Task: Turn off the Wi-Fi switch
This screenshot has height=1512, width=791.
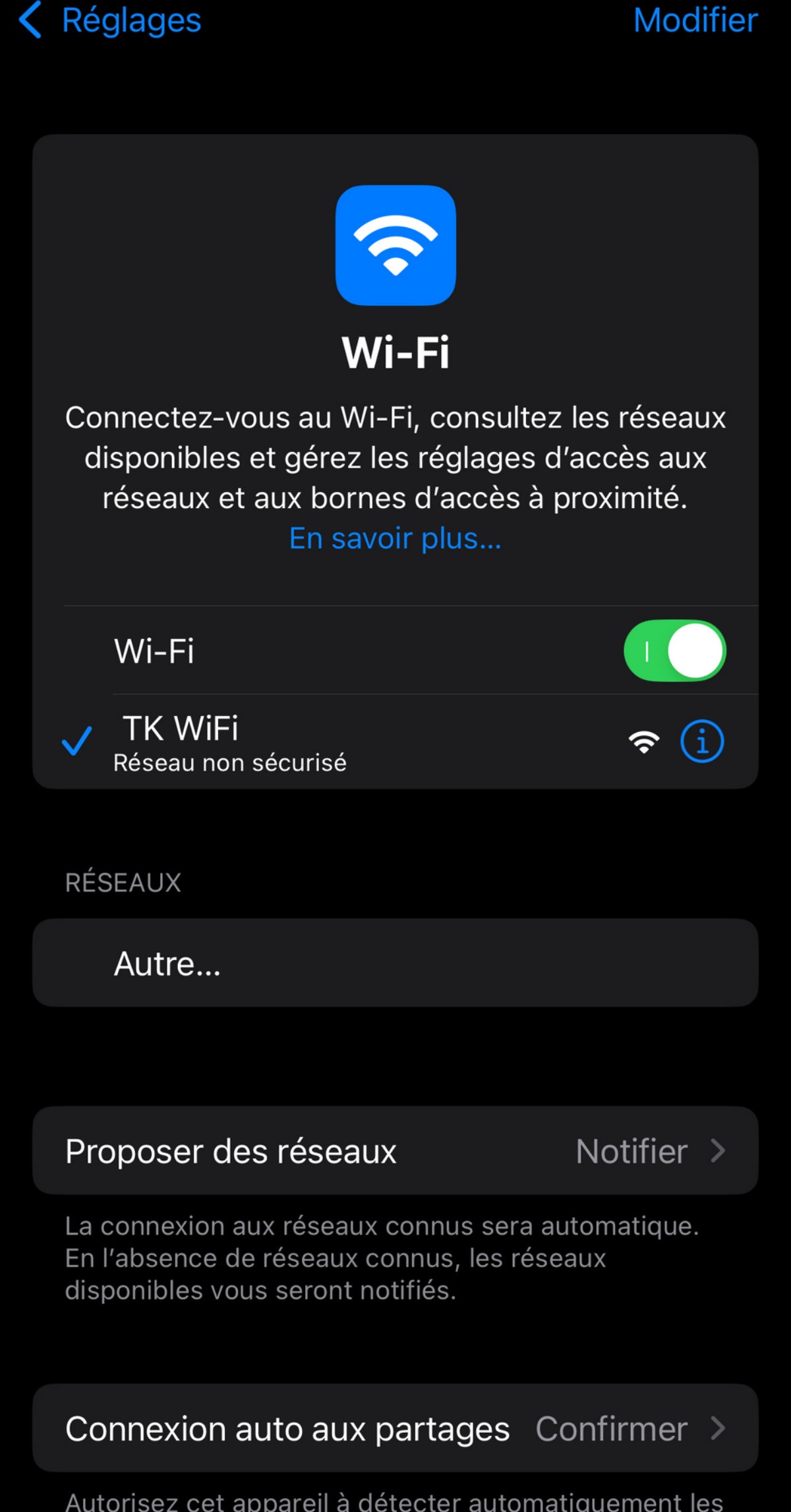Action: (674, 651)
